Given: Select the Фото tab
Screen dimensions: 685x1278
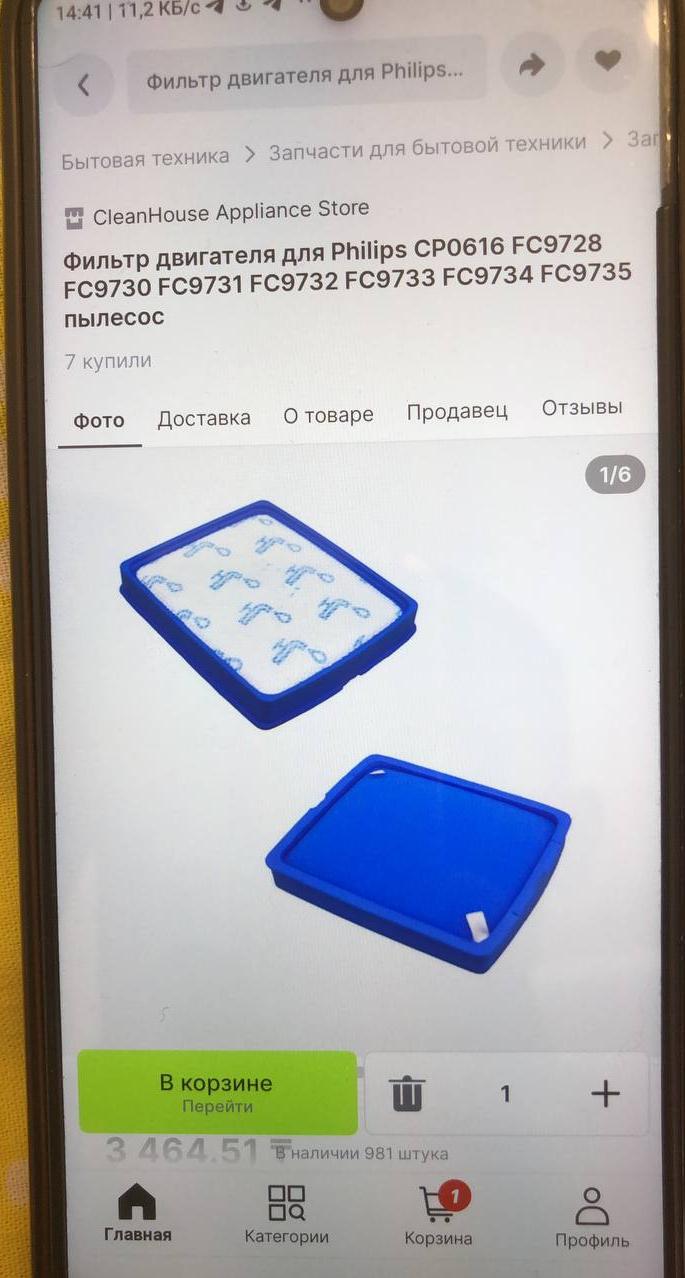Looking at the screenshot, I should [99, 421].
